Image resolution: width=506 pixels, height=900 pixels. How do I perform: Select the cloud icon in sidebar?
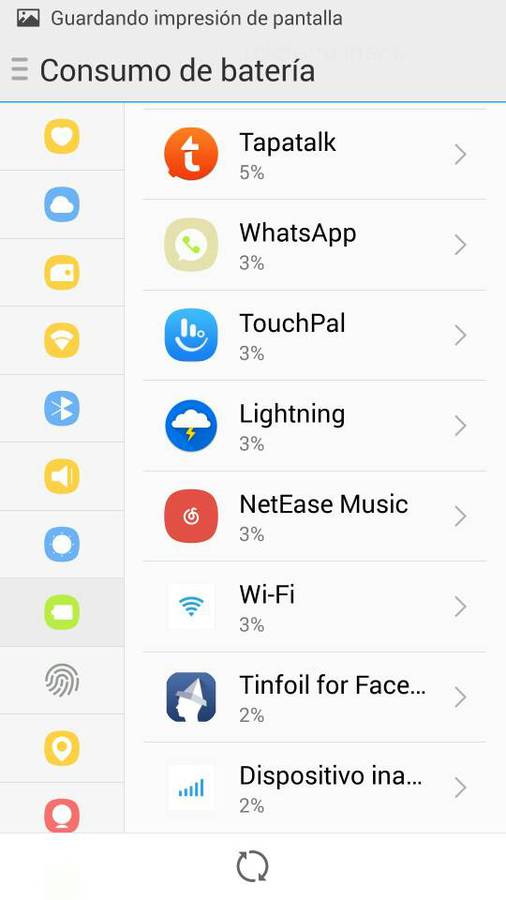[x=62, y=204]
